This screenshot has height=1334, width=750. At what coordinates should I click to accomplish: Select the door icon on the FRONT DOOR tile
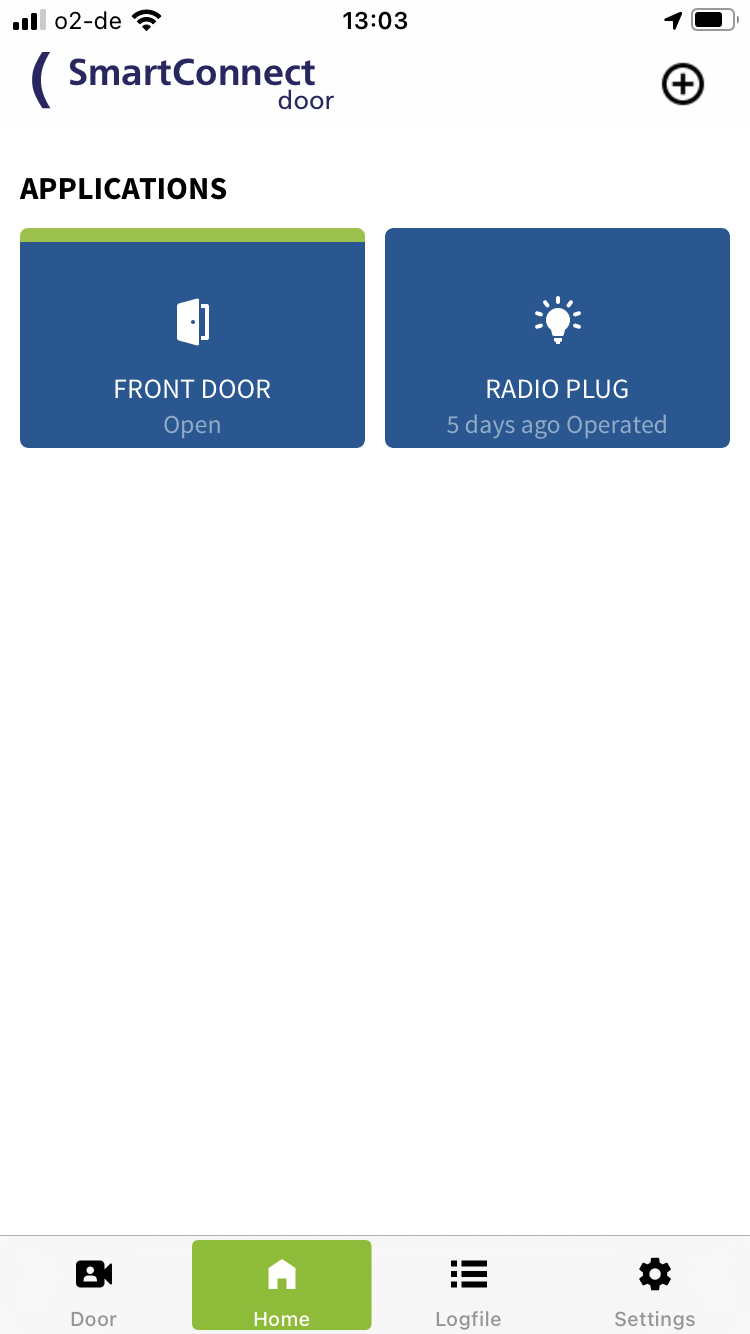(192, 320)
